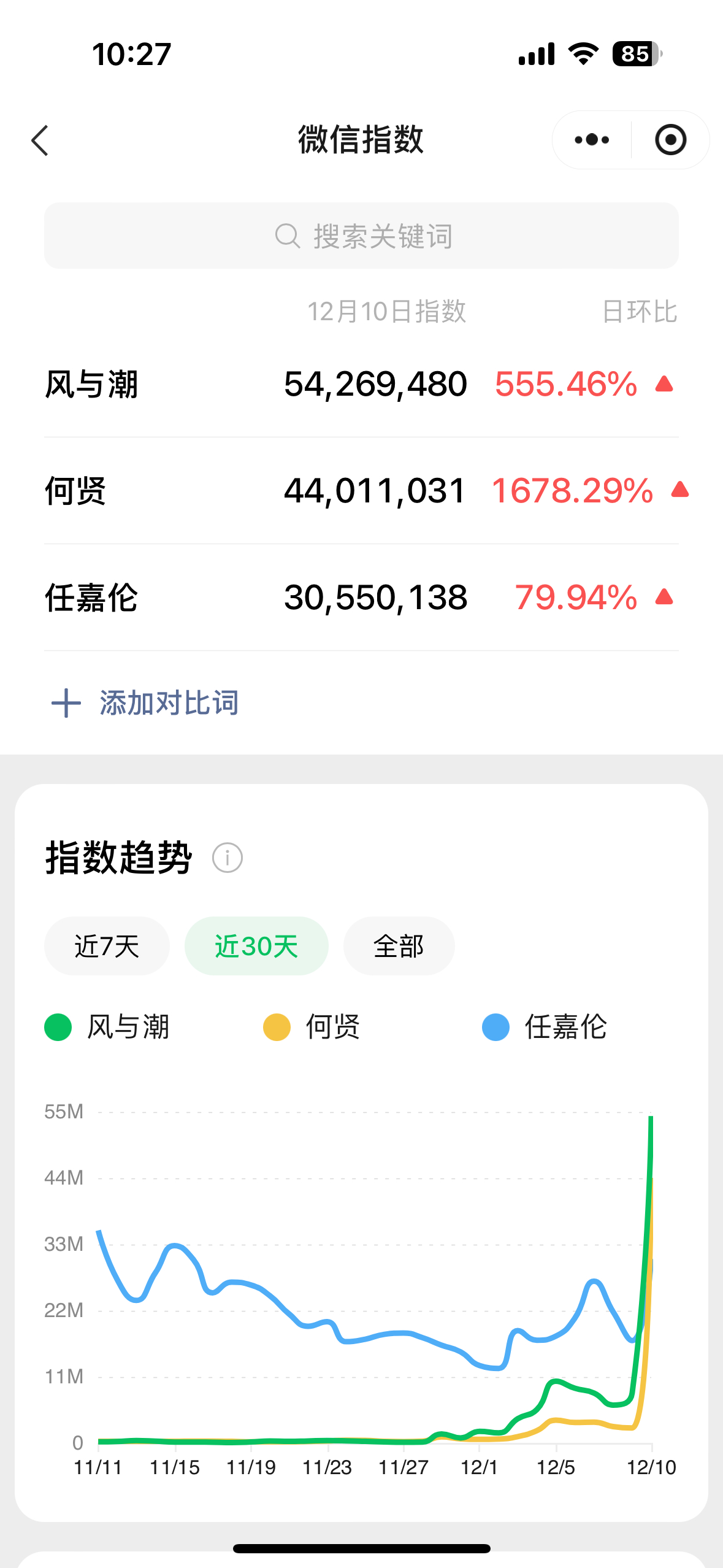Tap the 搜索关键词 search input field

(x=362, y=236)
